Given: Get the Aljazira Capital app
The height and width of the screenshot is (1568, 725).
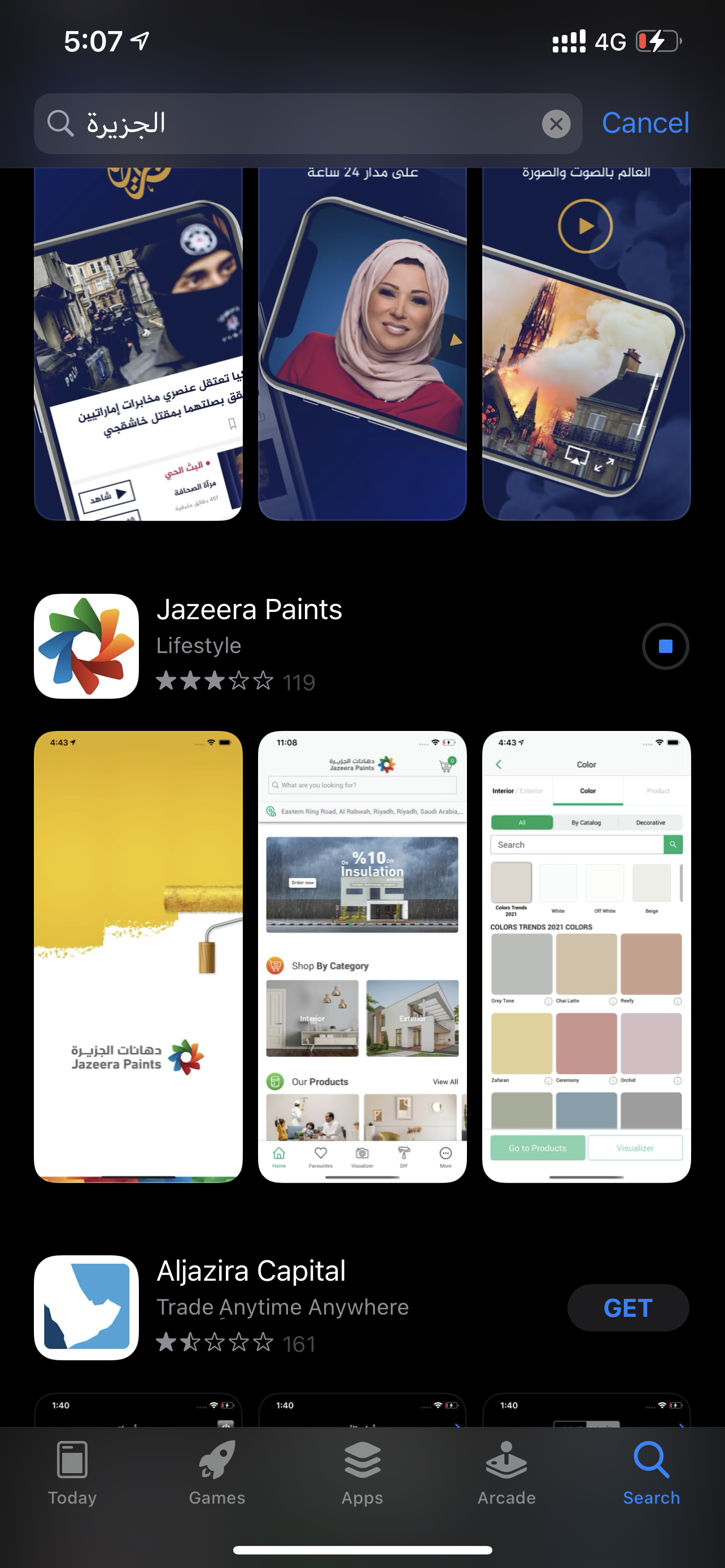Looking at the screenshot, I should click(628, 1307).
